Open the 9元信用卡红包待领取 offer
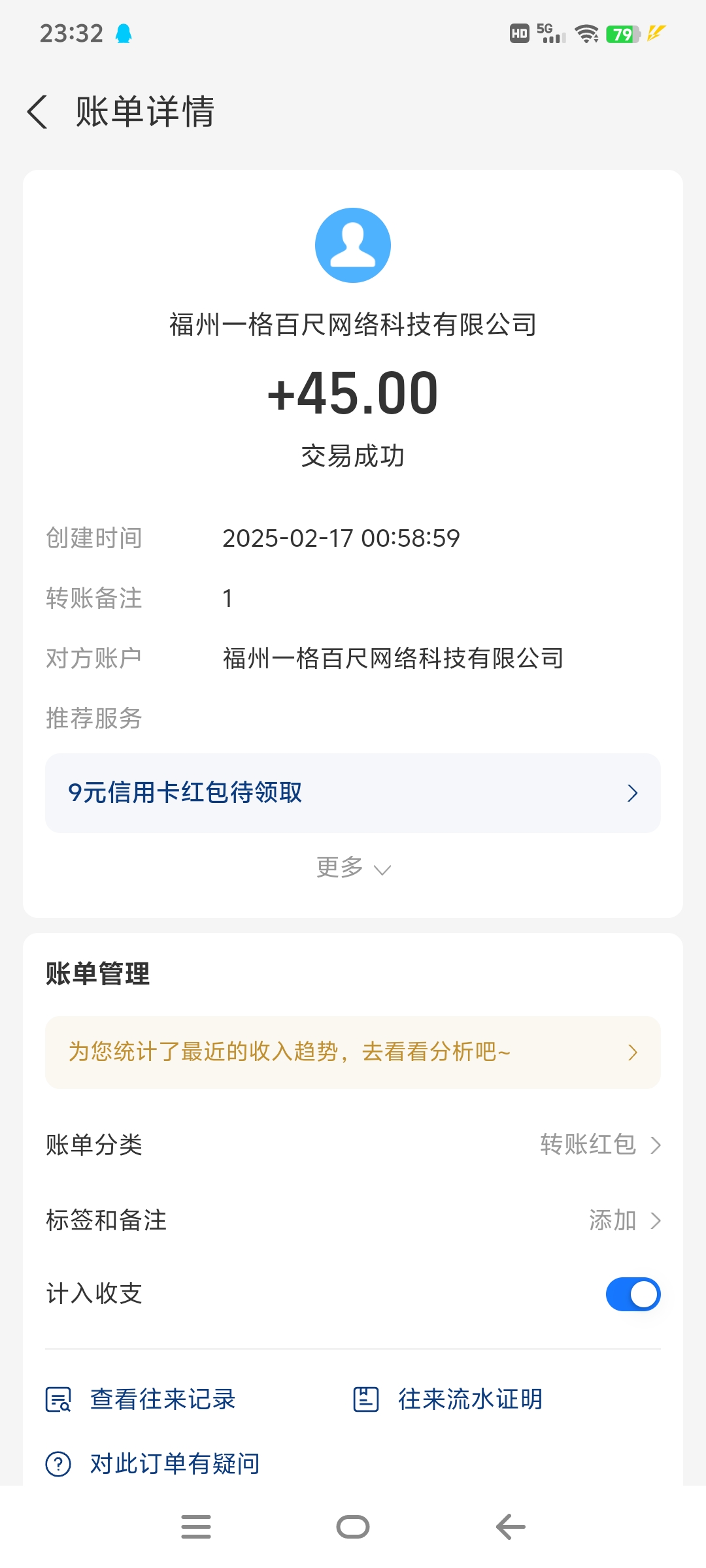The height and width of the screenshot is (1568, 706). coord(352,792)
